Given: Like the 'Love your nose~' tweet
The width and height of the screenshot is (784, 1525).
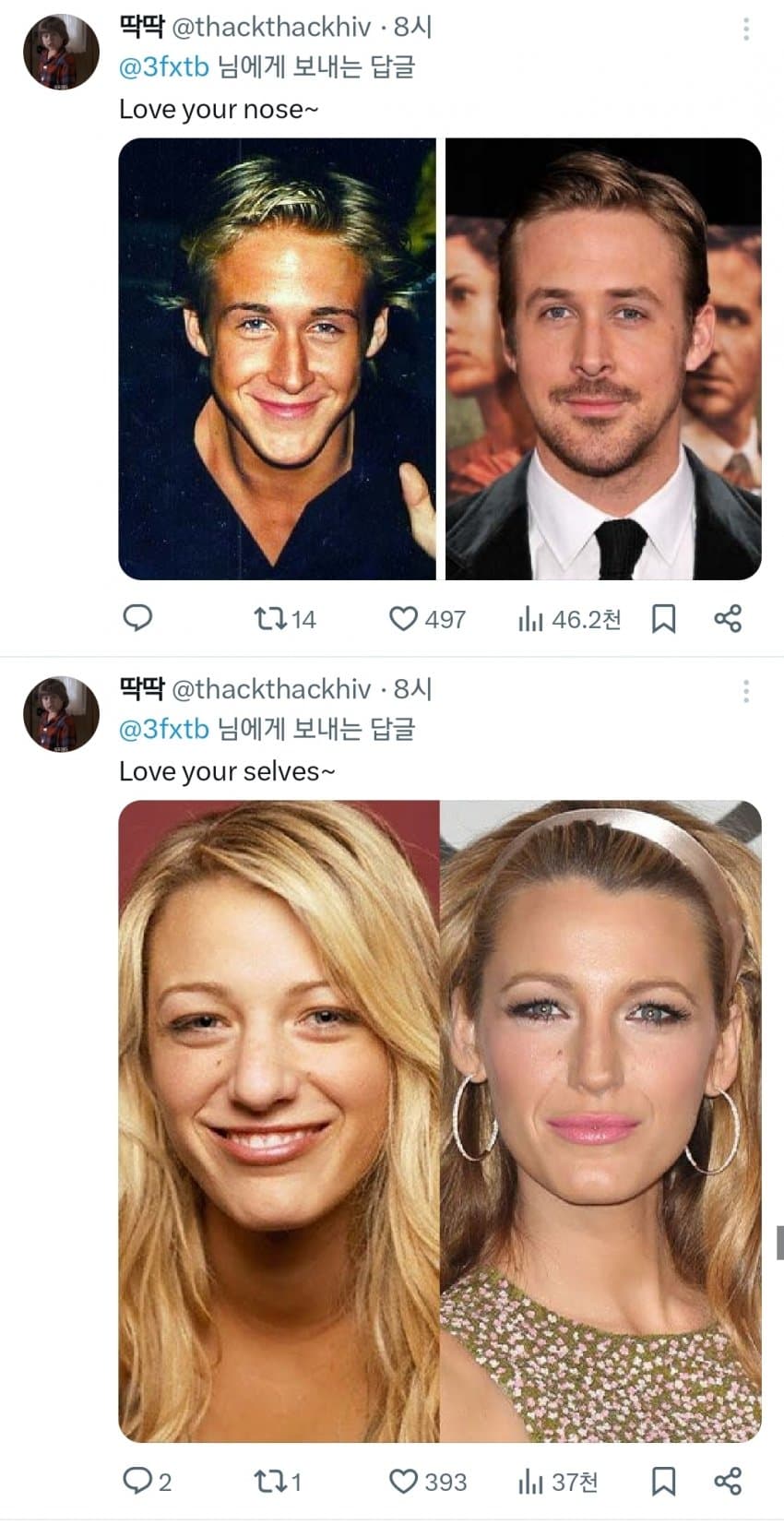Looking at the screenshot, I should coord(403,618).
